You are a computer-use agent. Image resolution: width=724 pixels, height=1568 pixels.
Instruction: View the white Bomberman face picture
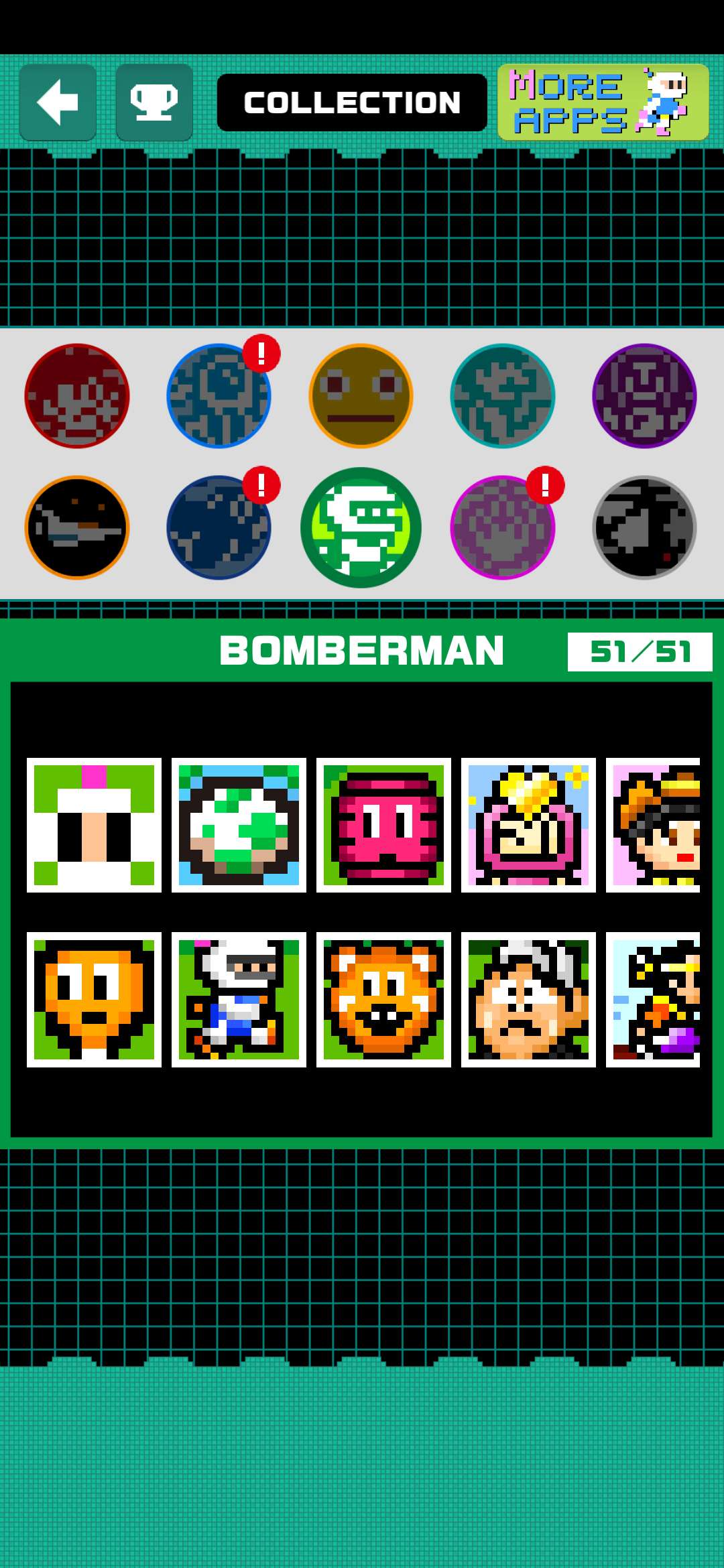coord(94,825)
